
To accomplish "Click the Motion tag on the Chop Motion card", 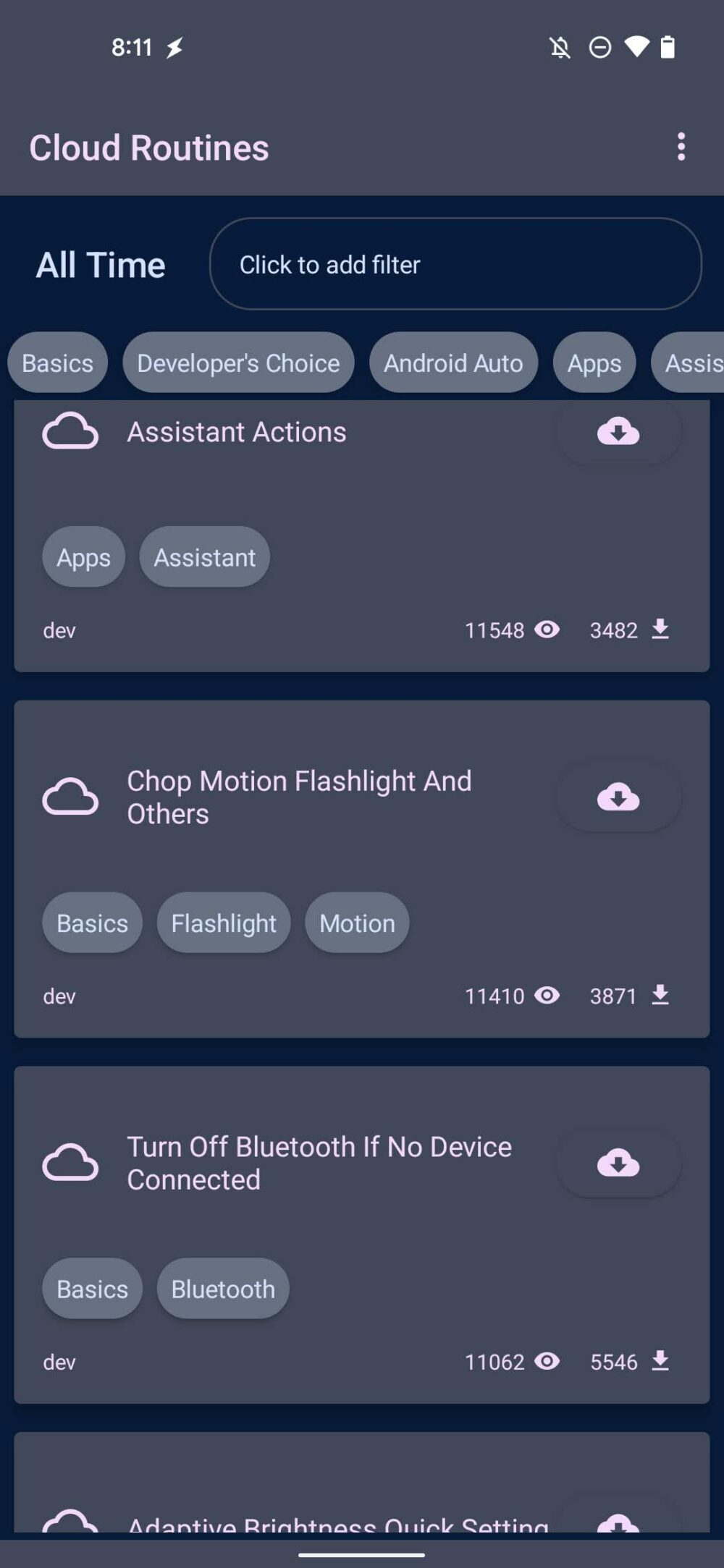I will (356, 923).
